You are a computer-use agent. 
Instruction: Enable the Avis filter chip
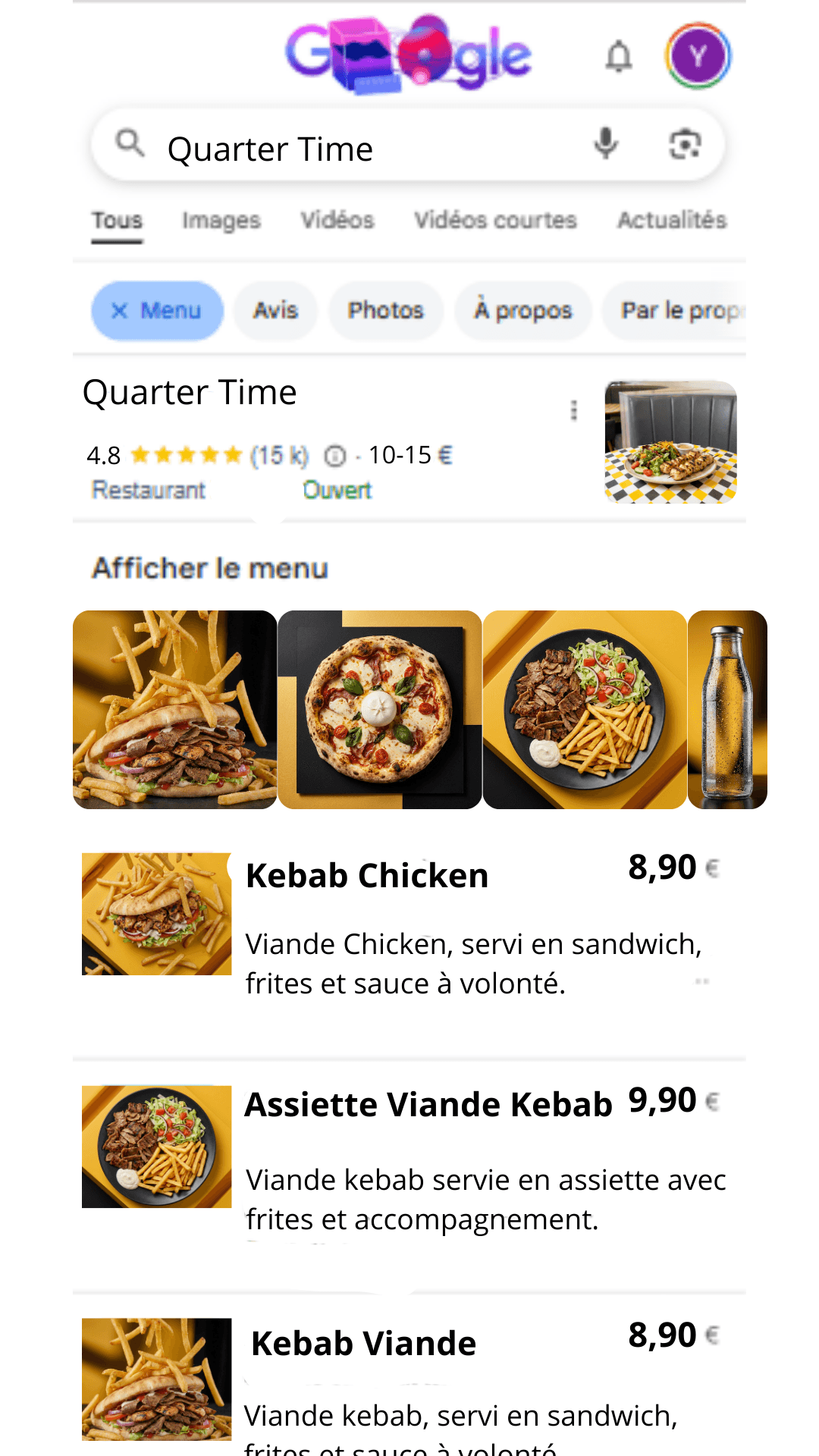click(x=274, y=310)
